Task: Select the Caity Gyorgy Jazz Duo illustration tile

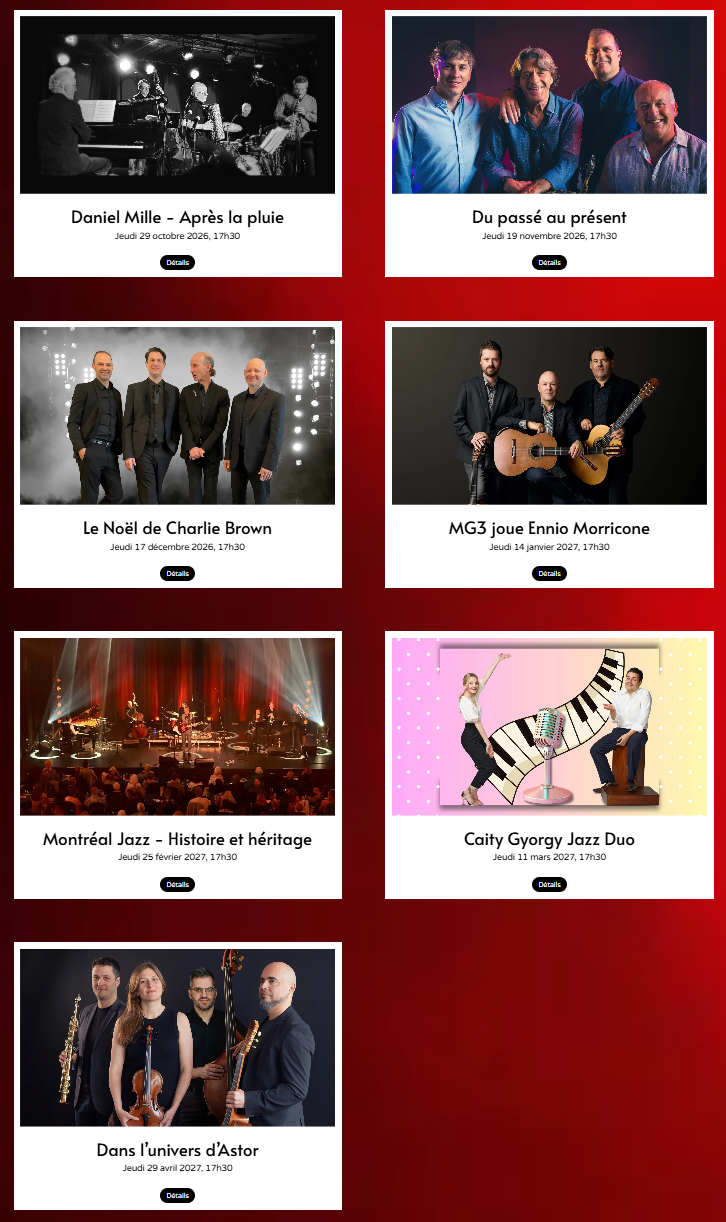Action: tap(549, 727)
